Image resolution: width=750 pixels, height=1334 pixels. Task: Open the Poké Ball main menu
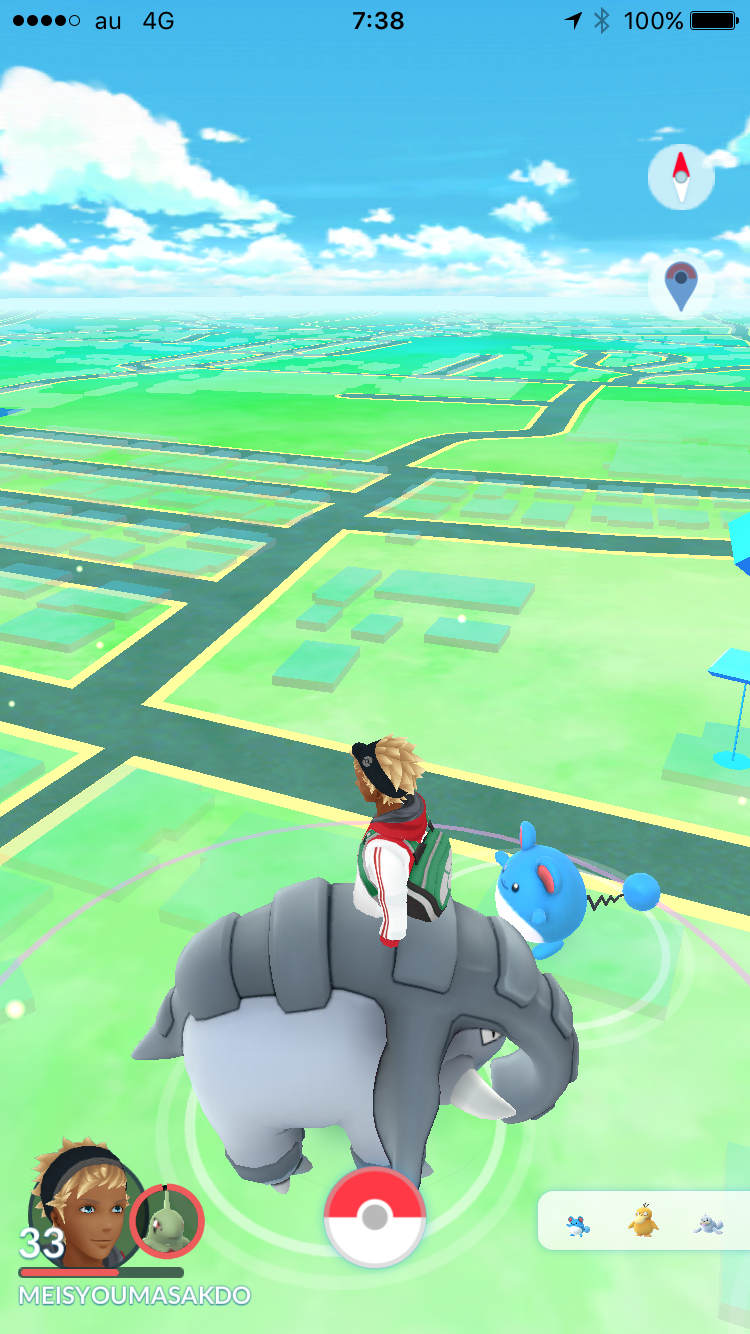click(375, 1217)
